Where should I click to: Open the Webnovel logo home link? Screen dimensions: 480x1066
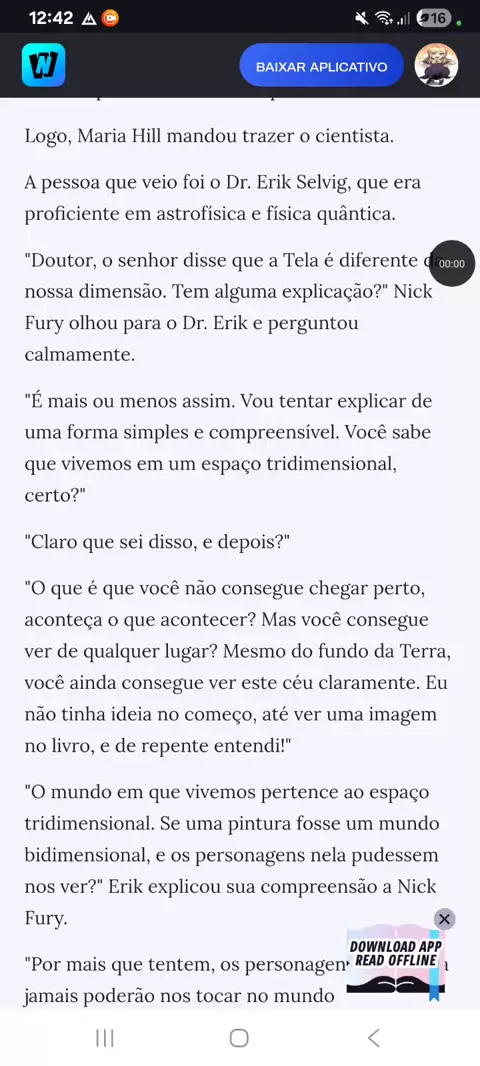click(x=44, y=65)
